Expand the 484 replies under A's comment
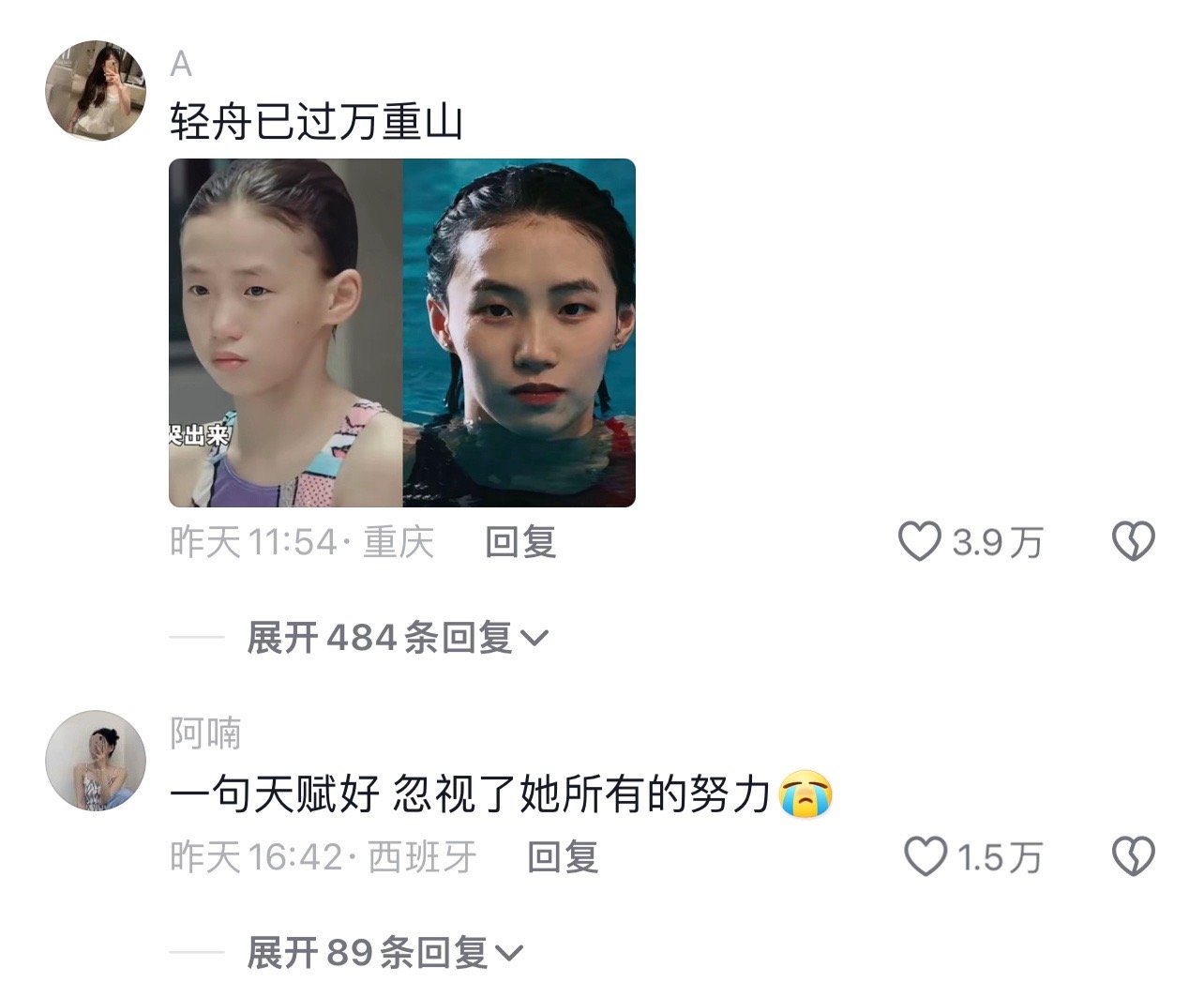Image resolution: width=1204 pixels, height=997 pixels. (x=396, y=639)
